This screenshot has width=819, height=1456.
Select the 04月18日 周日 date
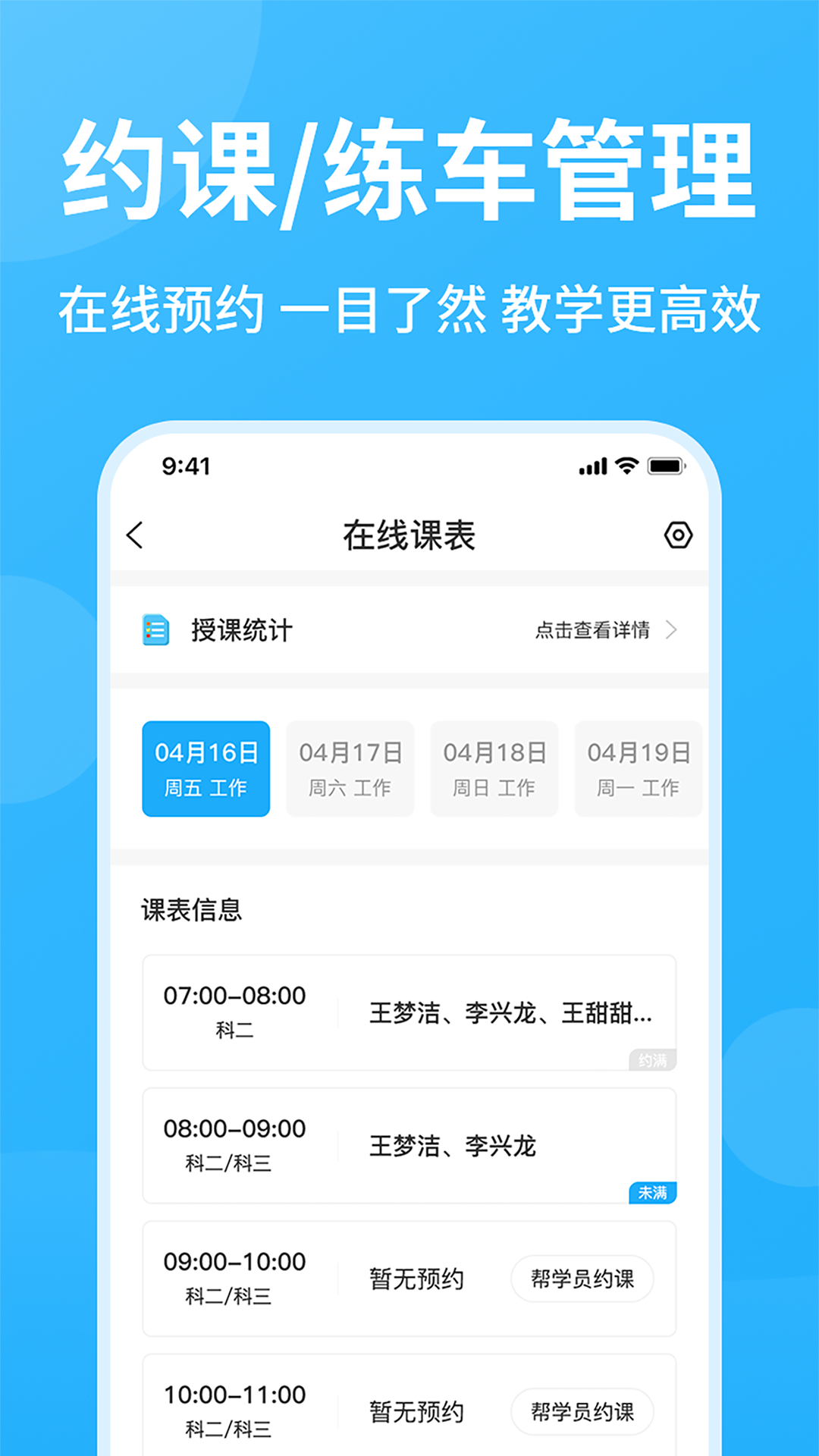click(494, 767)
